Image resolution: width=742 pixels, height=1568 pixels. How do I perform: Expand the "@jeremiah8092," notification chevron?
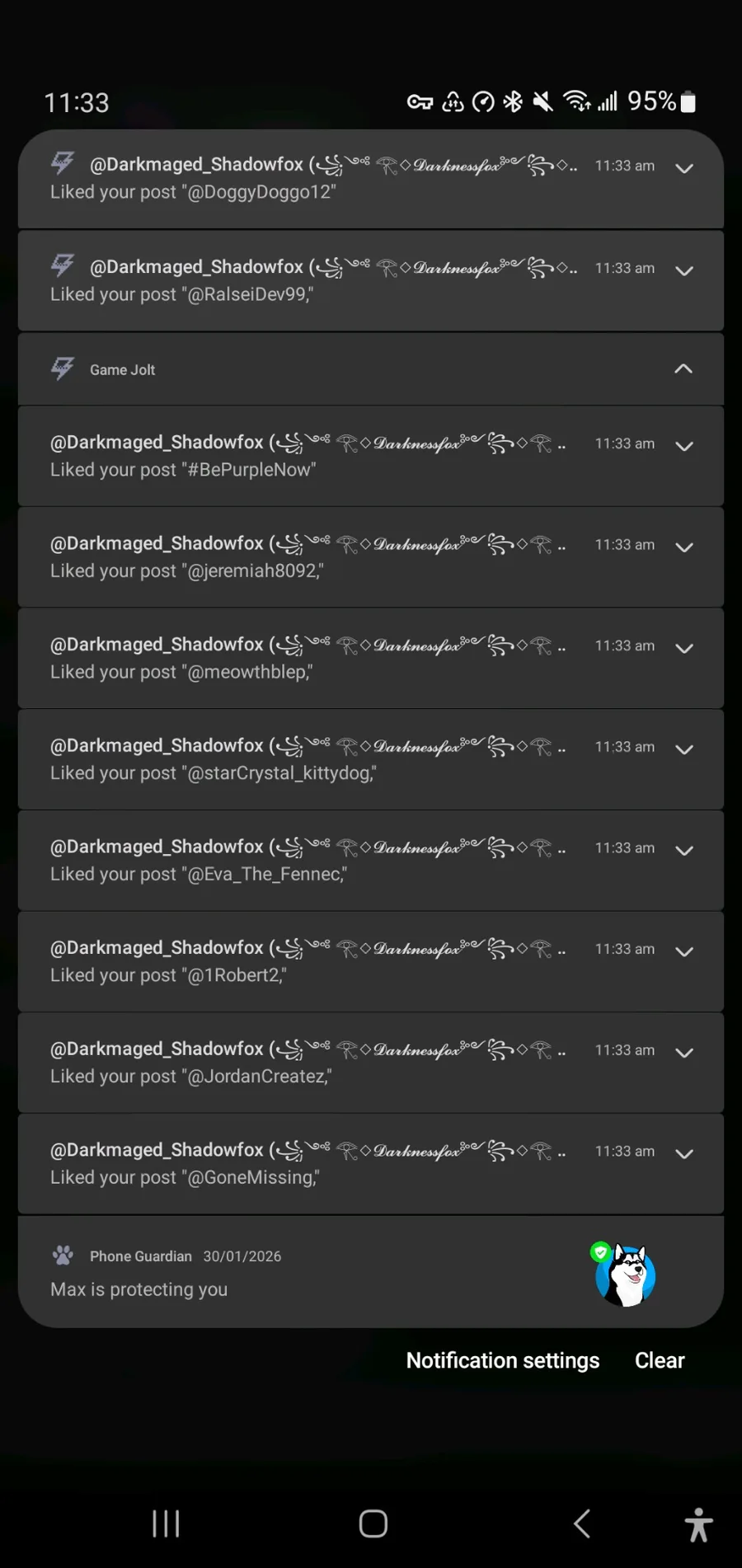point(683,547)
